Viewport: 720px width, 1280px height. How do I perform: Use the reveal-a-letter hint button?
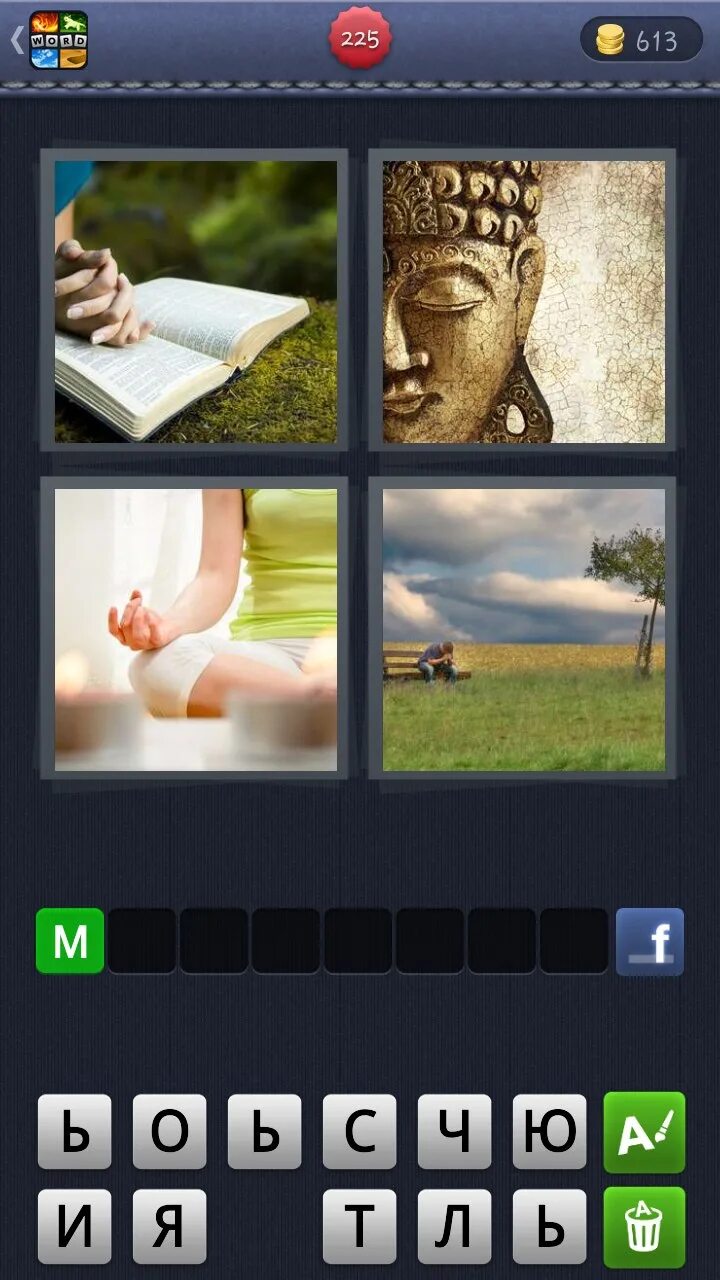[644, 1132]
